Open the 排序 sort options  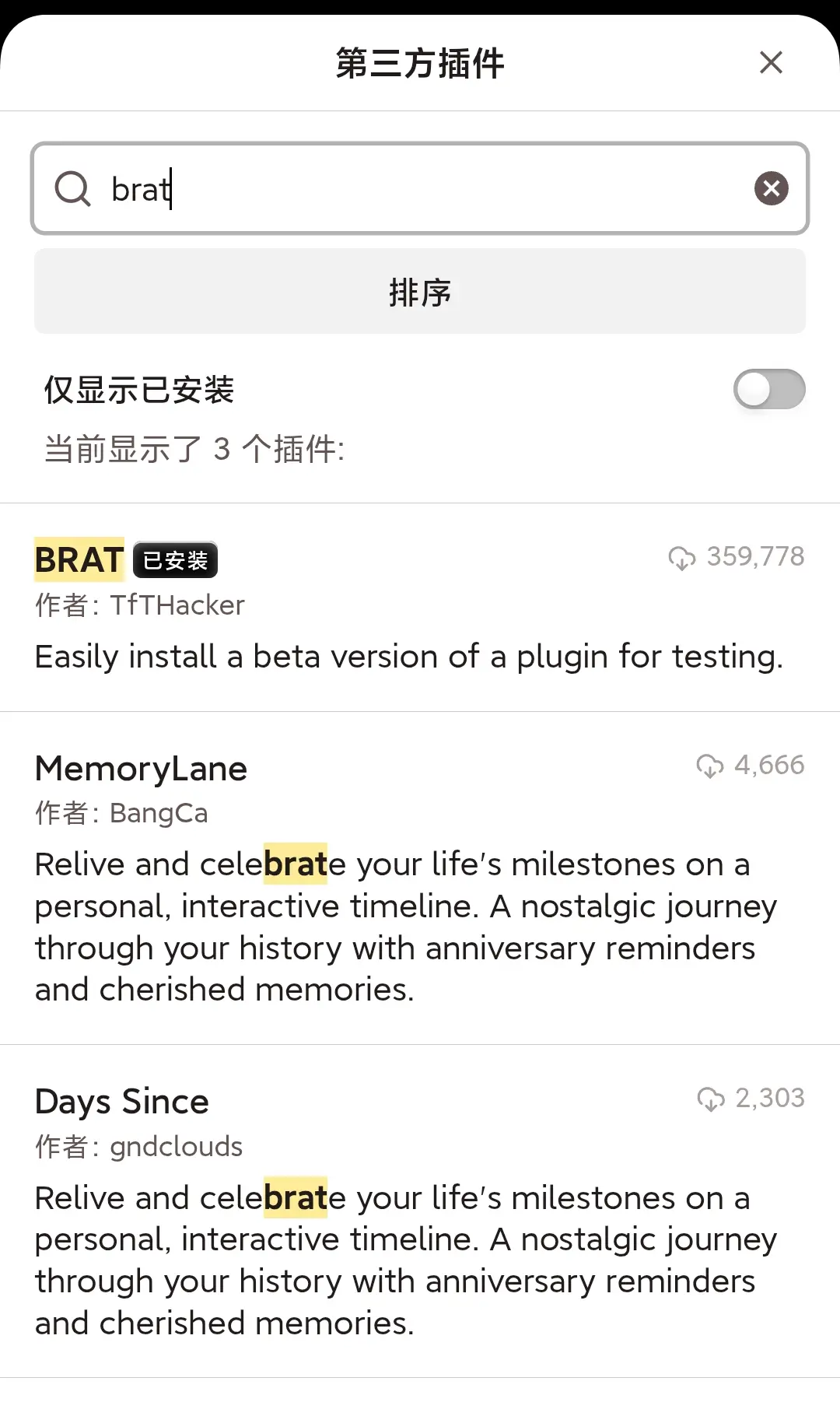(x=420, y=292)
